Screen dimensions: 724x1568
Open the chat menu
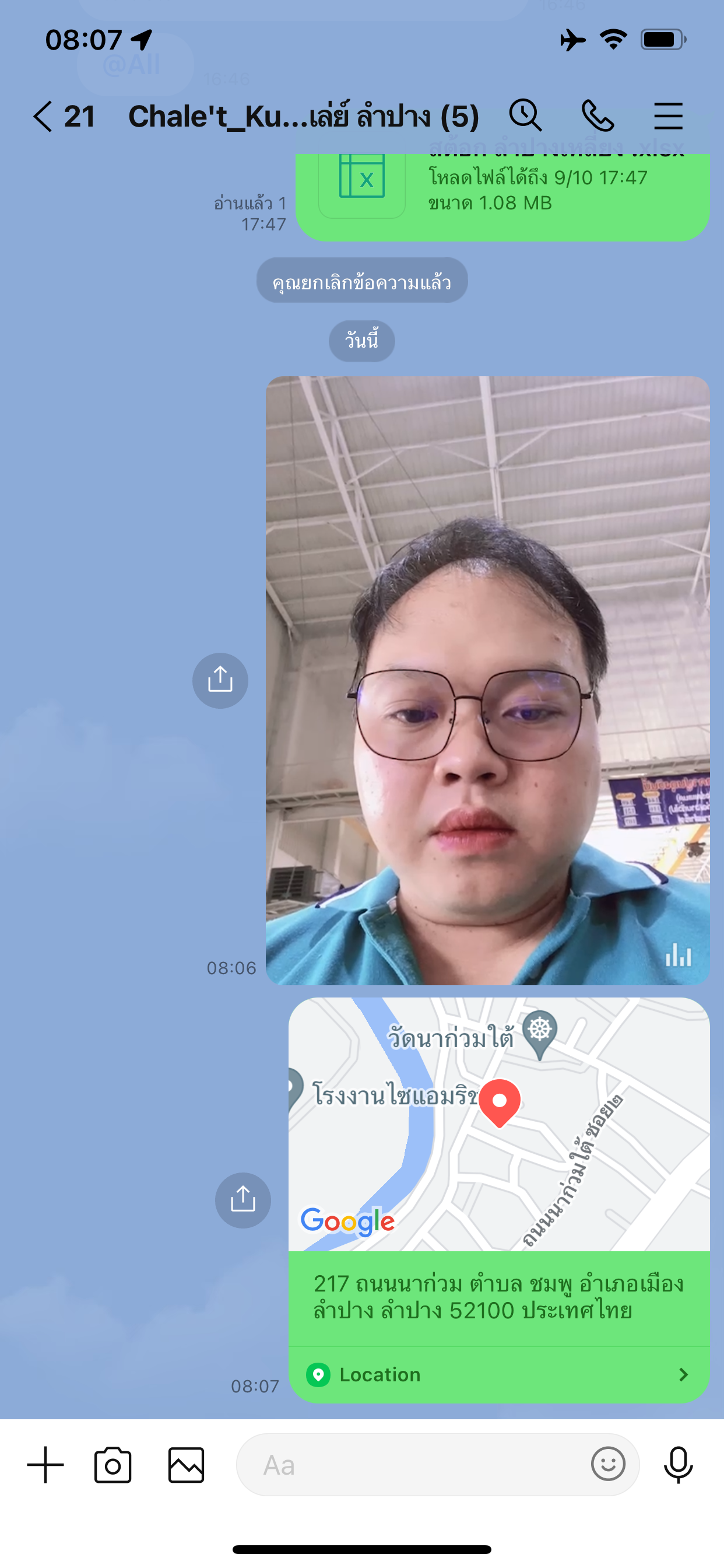(668, 116)
